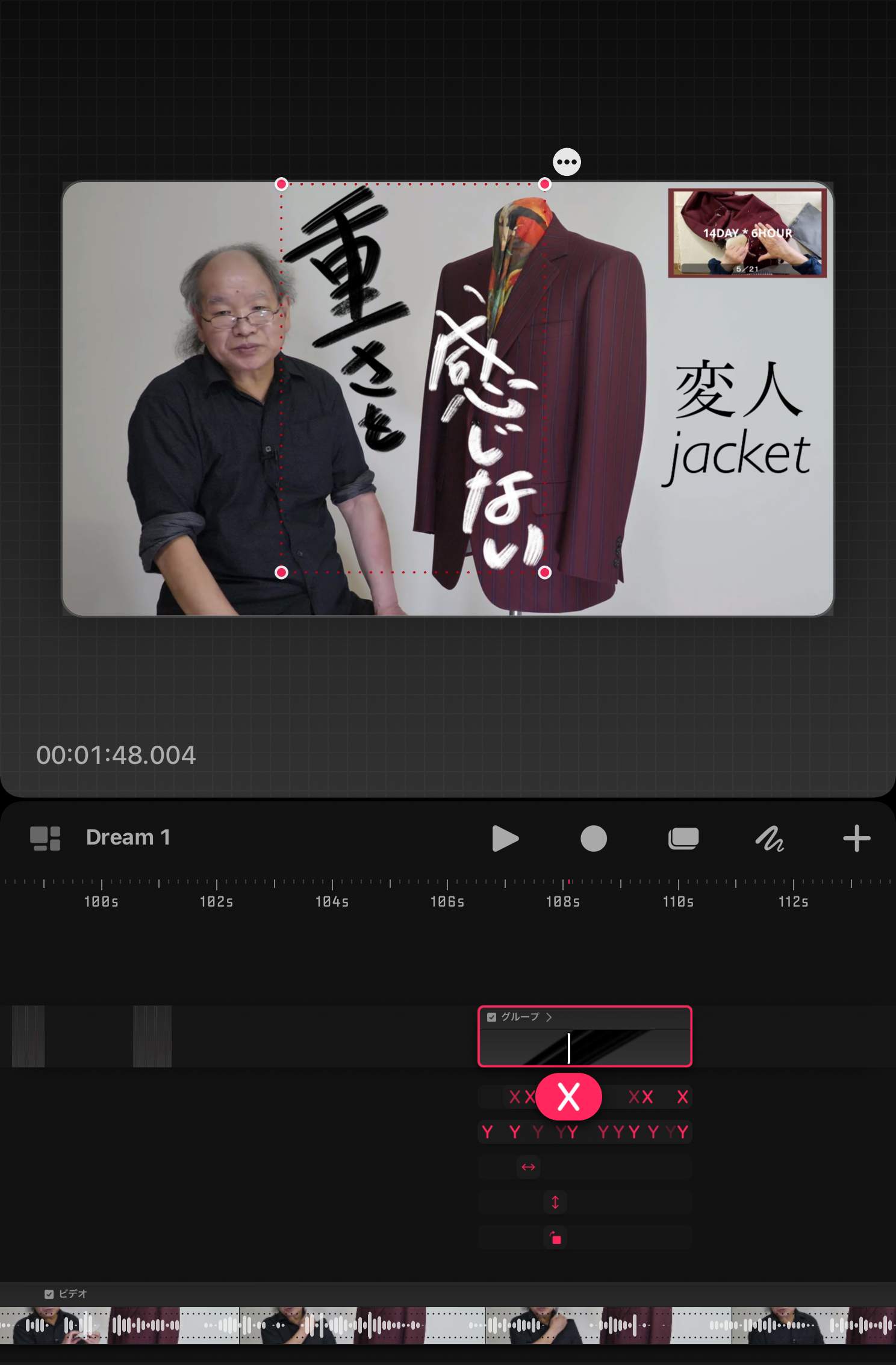Open the three-dot options for selected layer
896x1365 pixels.
[x=567, y=162]
